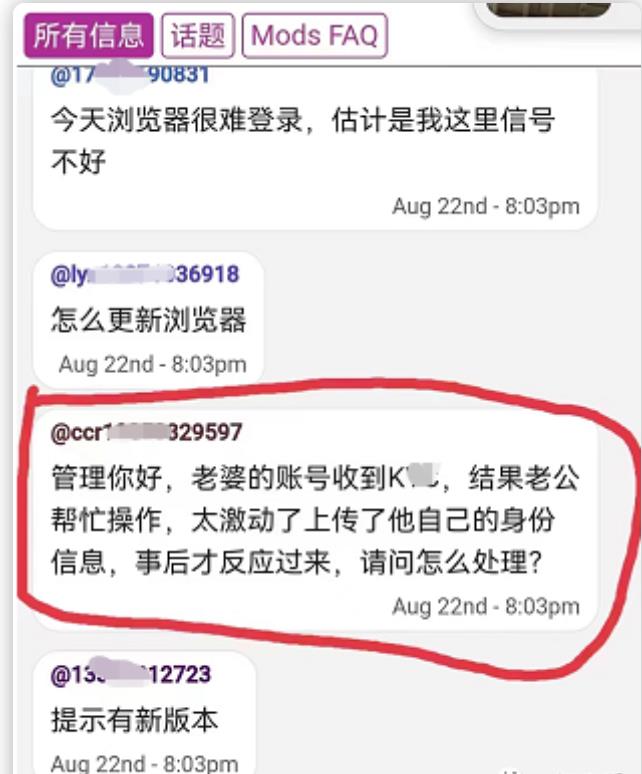Open the Mods FAQ tab
Image resolution: width=642 pixels, height=774 pixels.
(x=315, y=36)
